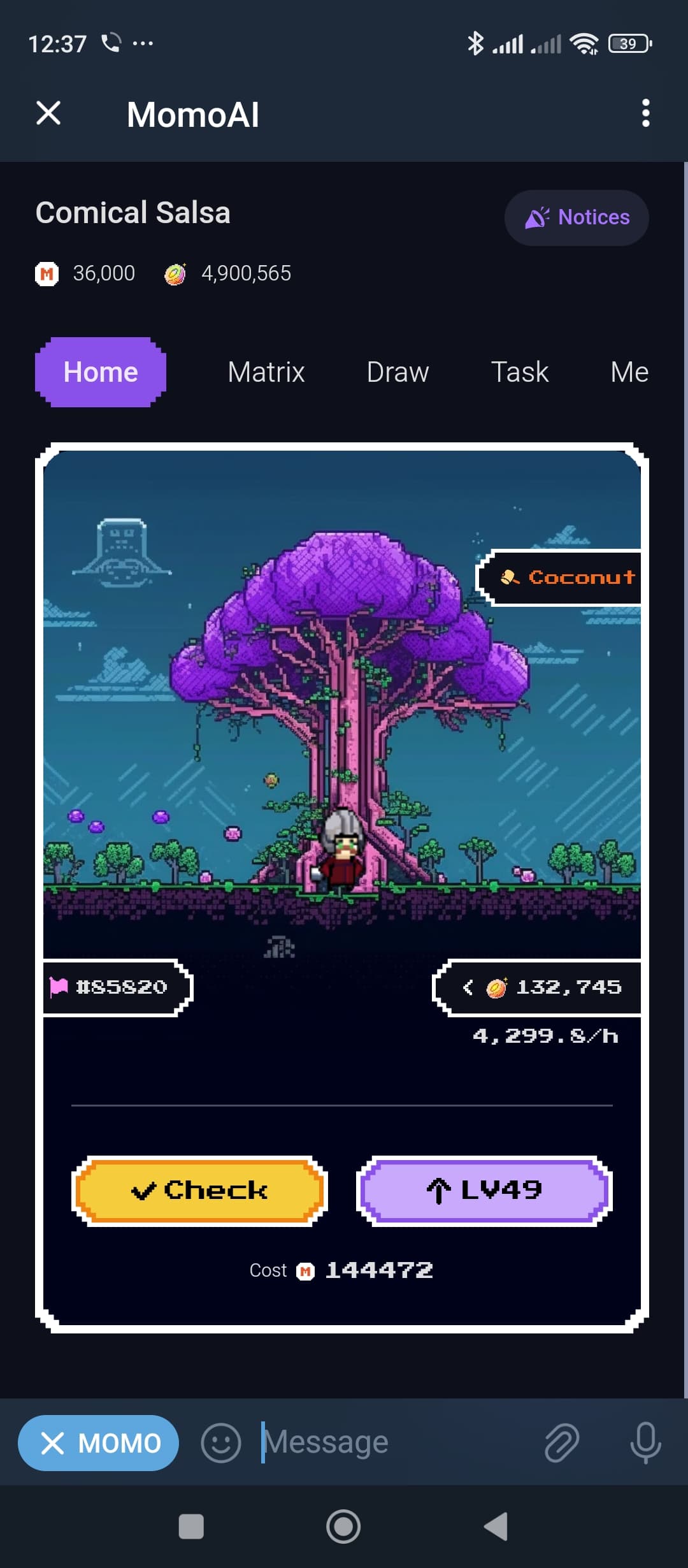Switch to the Matrix tab

pos(266,372)
